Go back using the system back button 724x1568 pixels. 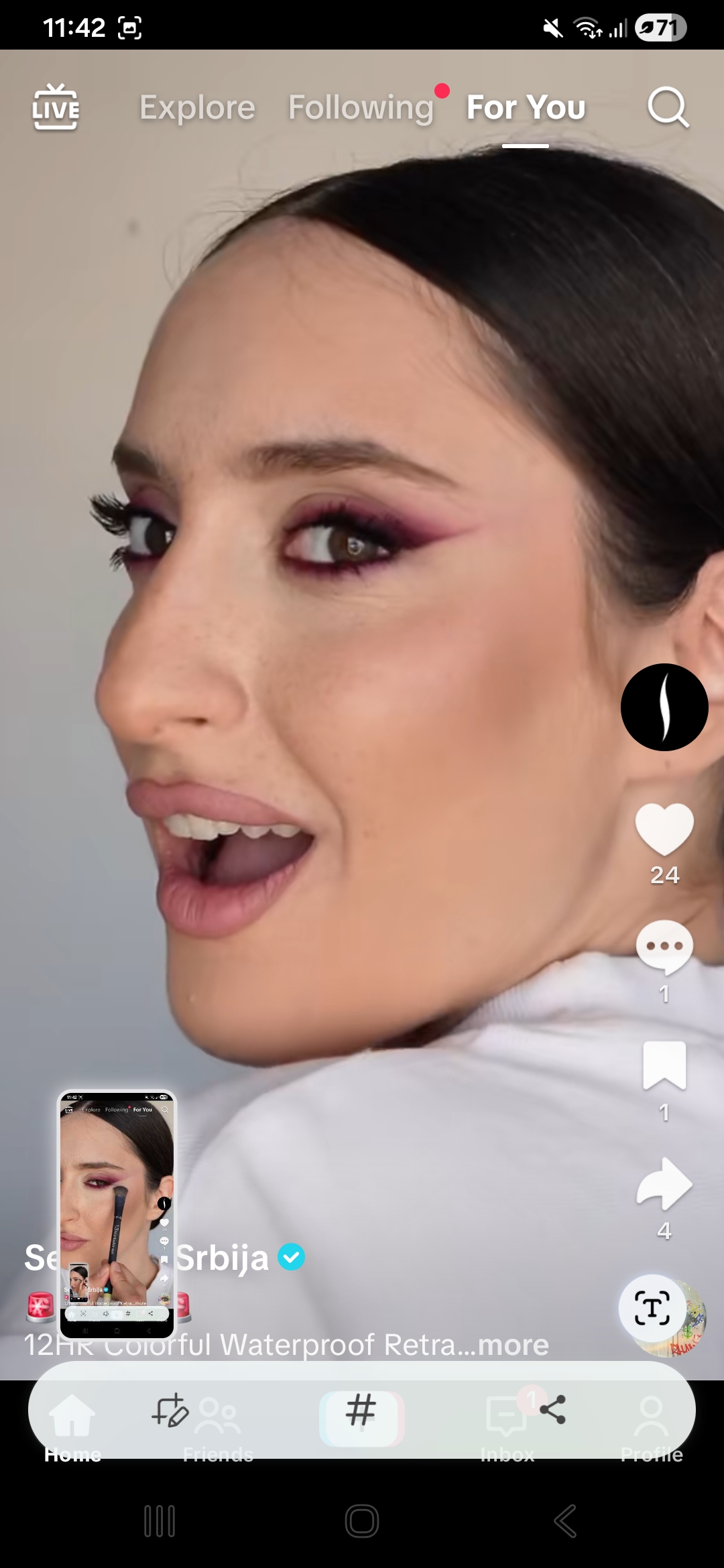click(564, 1521)
